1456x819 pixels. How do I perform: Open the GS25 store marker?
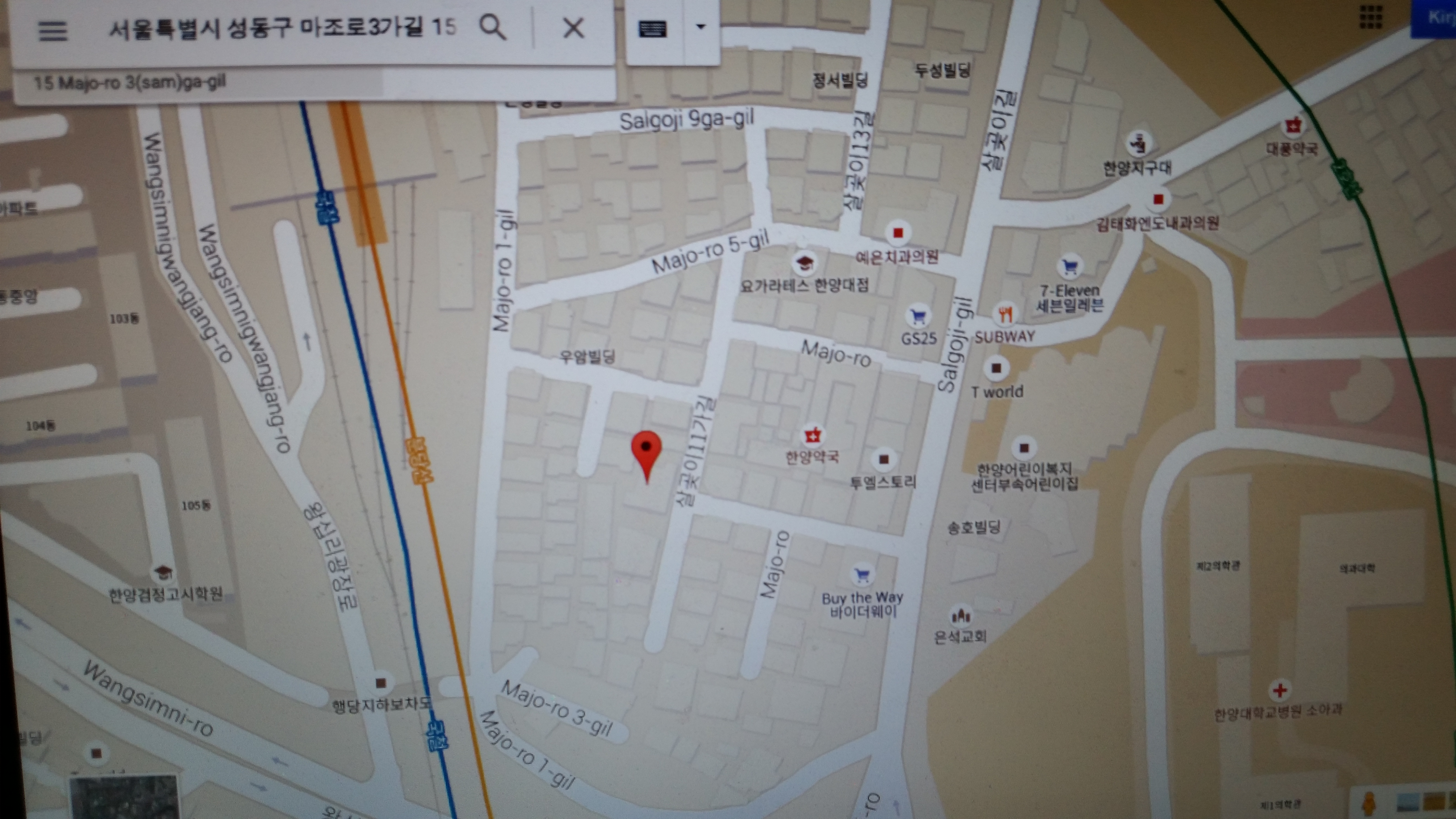pos(918,316)
